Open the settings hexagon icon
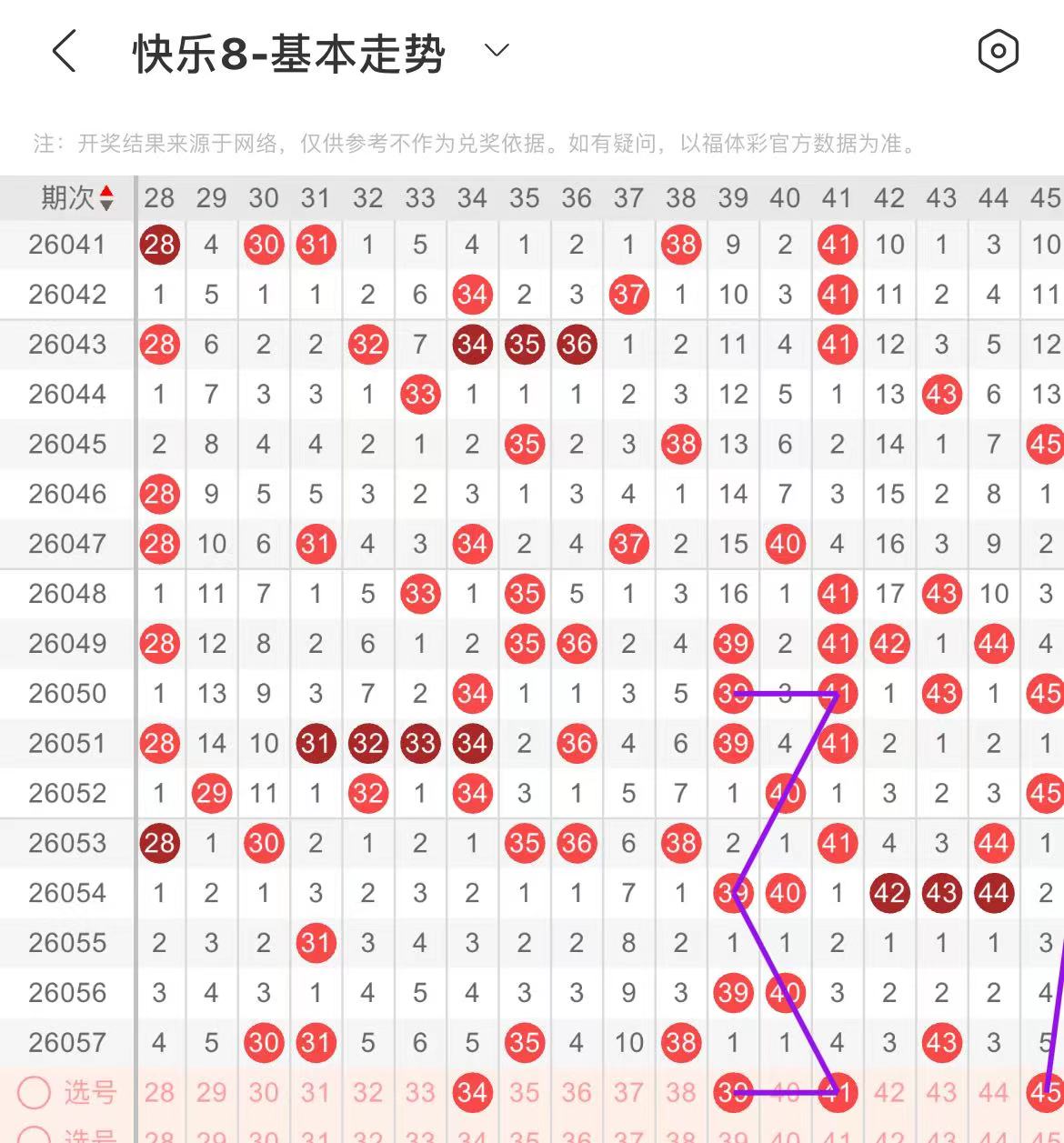The width and height of the screenshot is (1064, 1143). [998, 52]
